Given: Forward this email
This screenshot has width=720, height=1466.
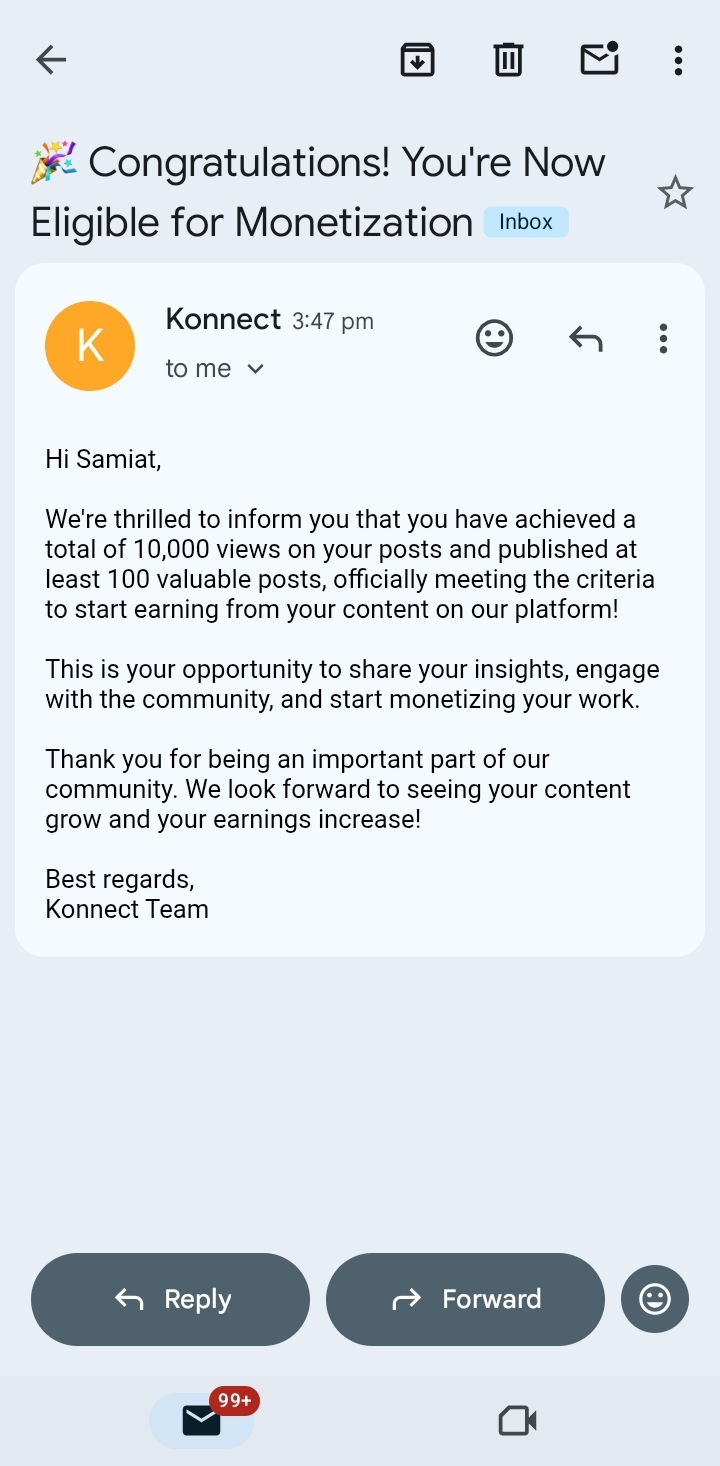Looking at the screenshot, I should coord(465,1299).
